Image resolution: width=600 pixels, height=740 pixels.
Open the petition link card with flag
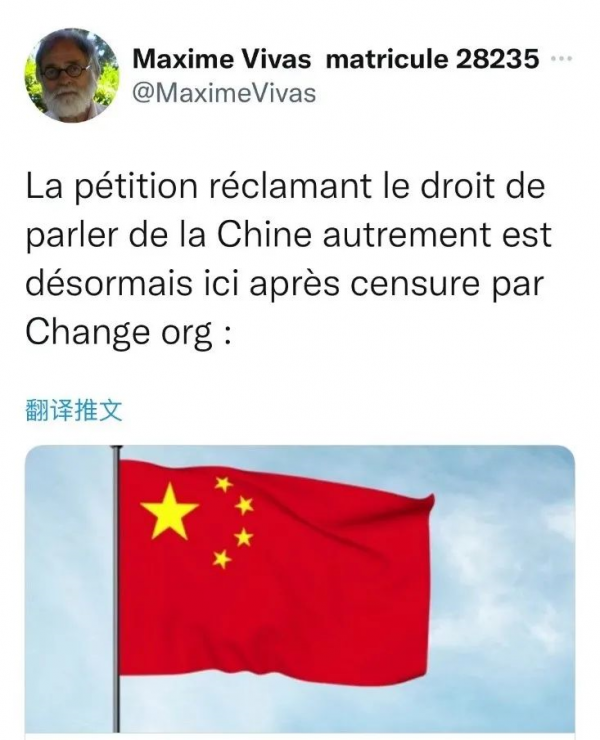click(x=300, y=590)
